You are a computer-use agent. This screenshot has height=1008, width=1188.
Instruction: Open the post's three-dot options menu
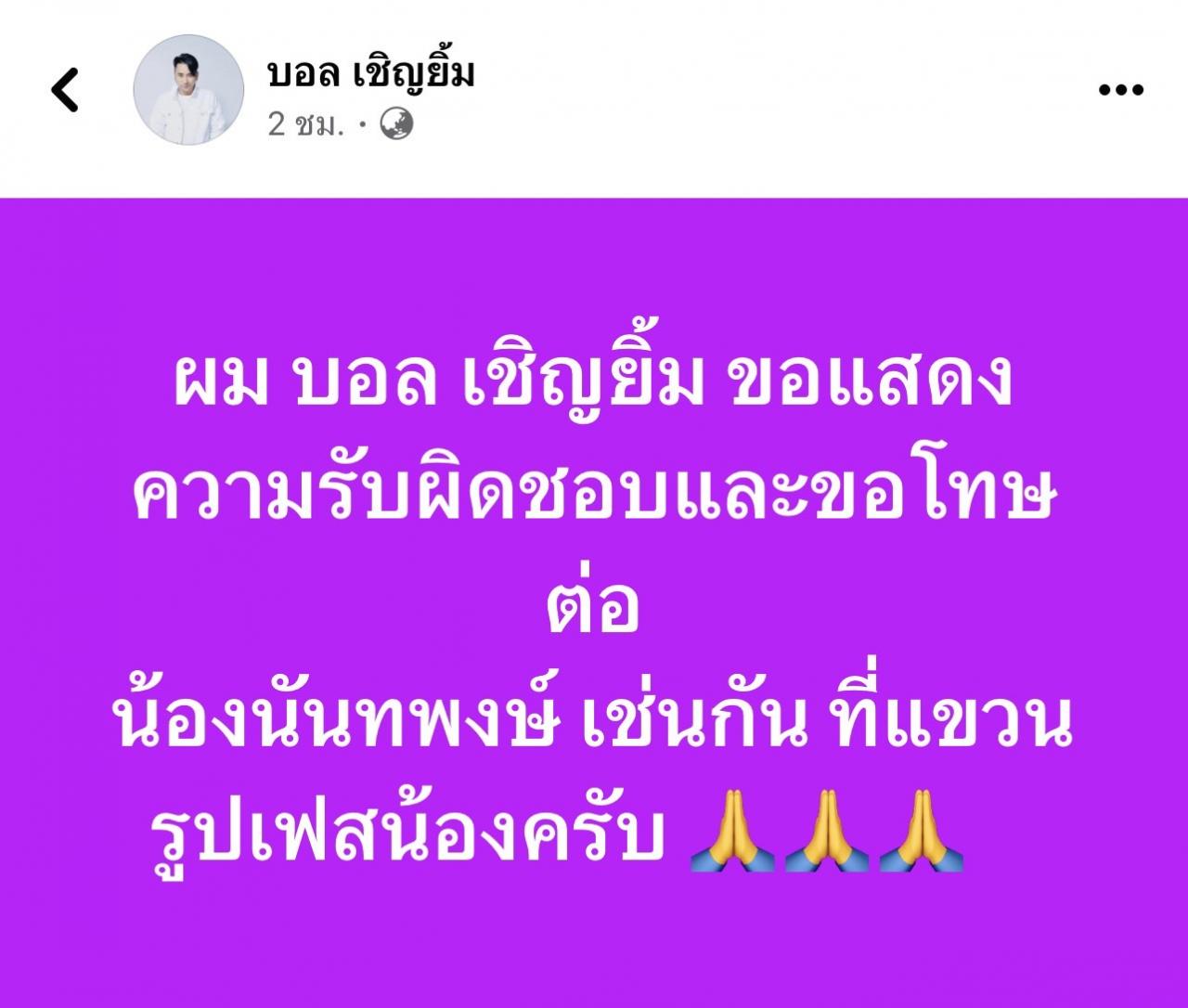[1120, 90]
